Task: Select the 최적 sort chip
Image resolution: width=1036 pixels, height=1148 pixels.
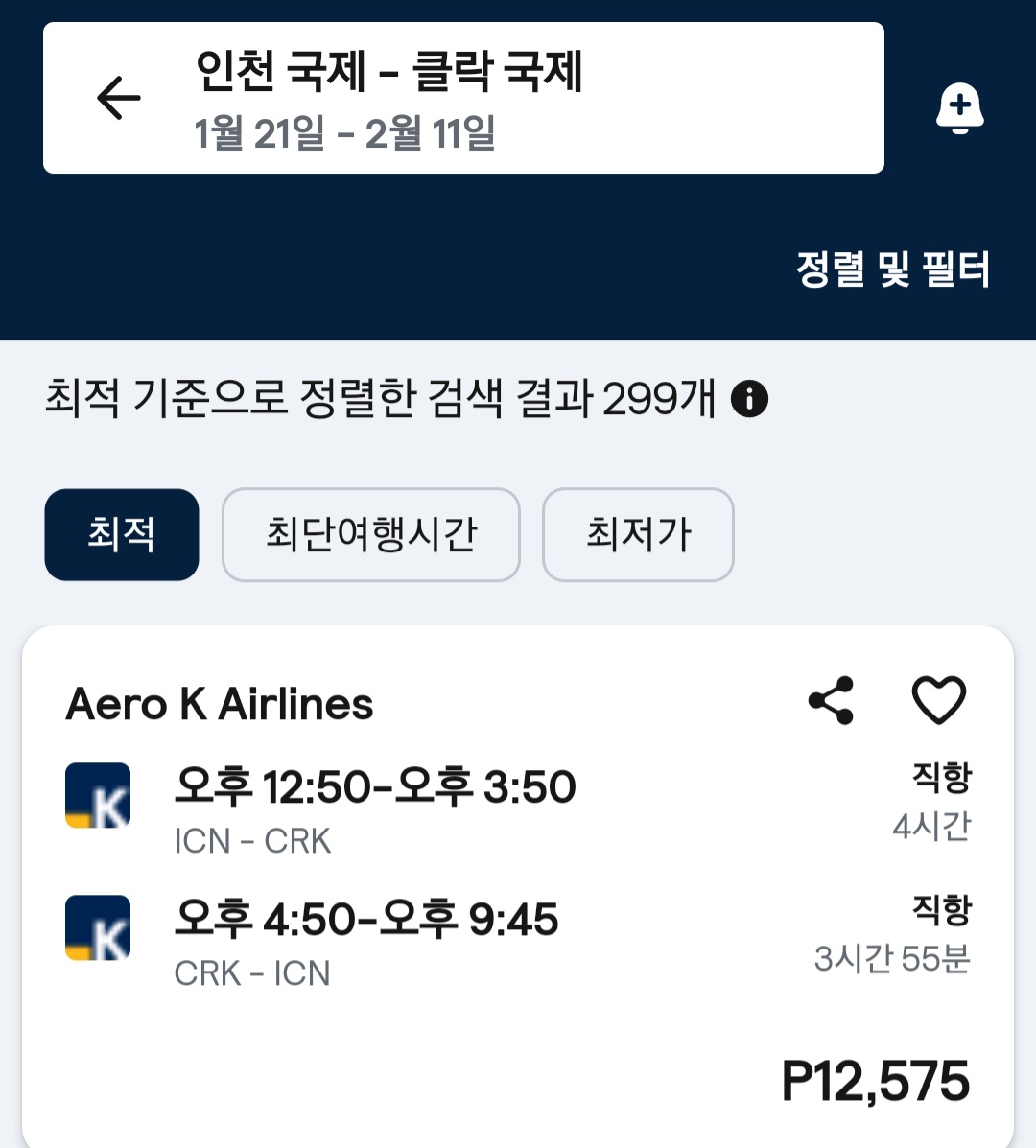Action: pos(122,534)
